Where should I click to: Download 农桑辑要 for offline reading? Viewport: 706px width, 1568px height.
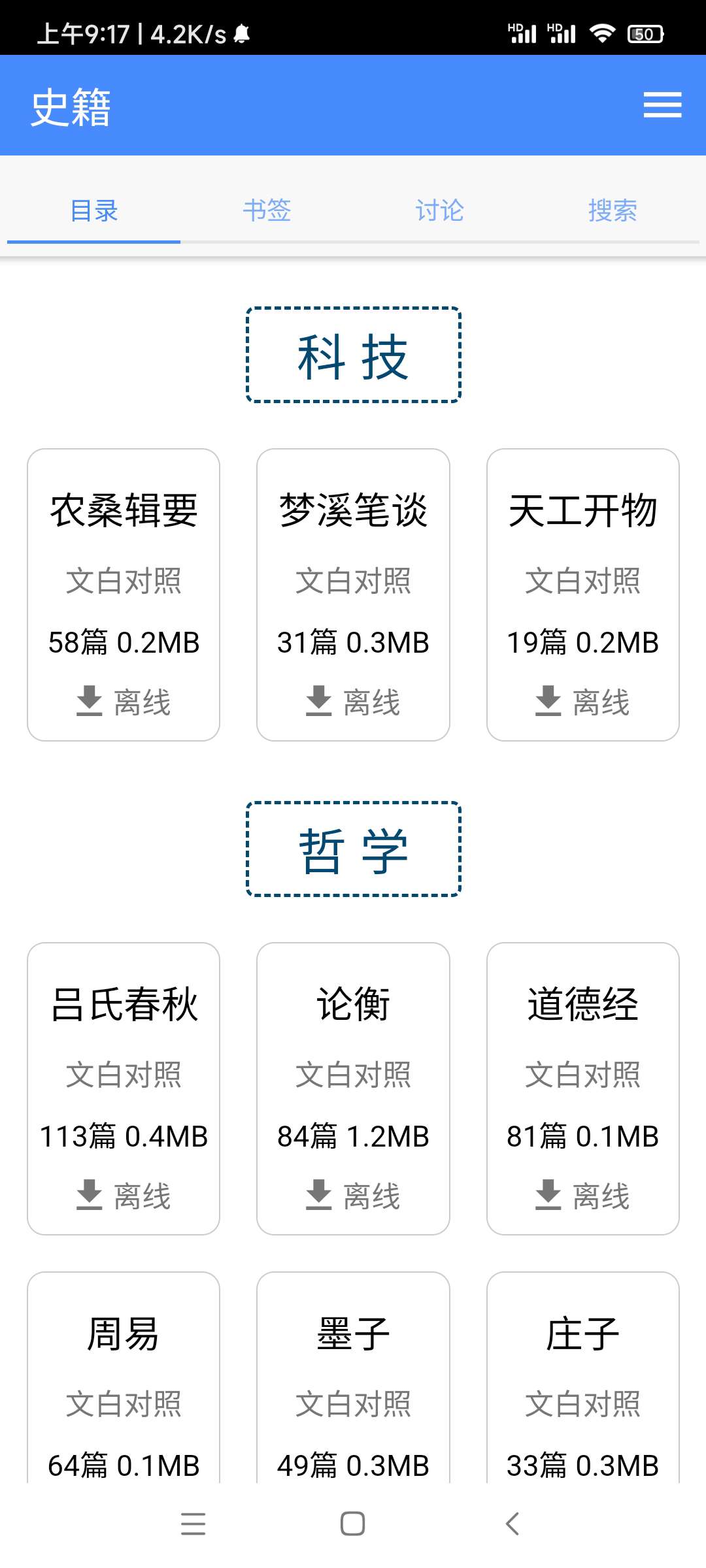coord(124,702)
